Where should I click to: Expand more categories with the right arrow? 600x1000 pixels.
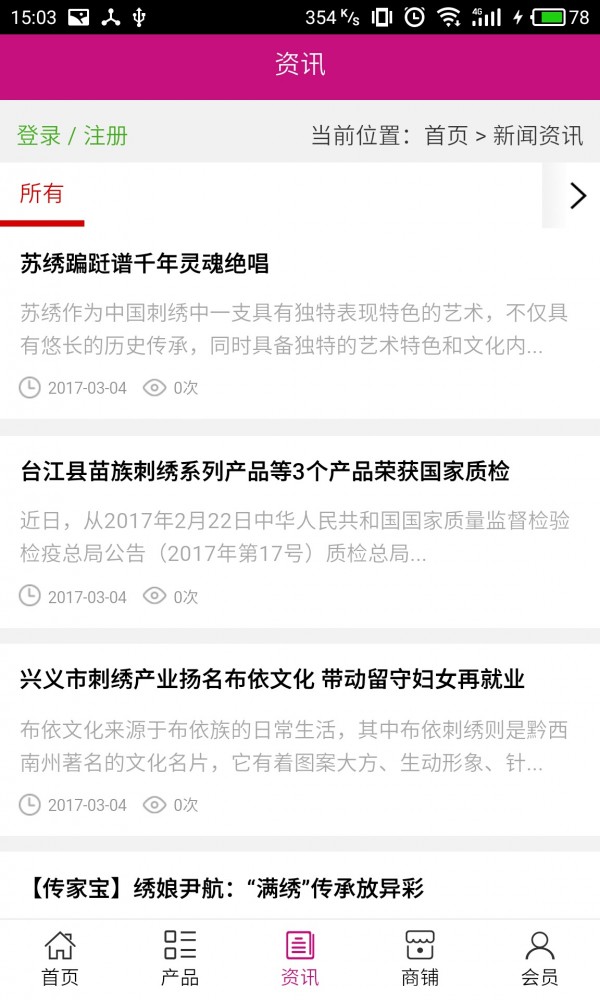tap(577, 195)
